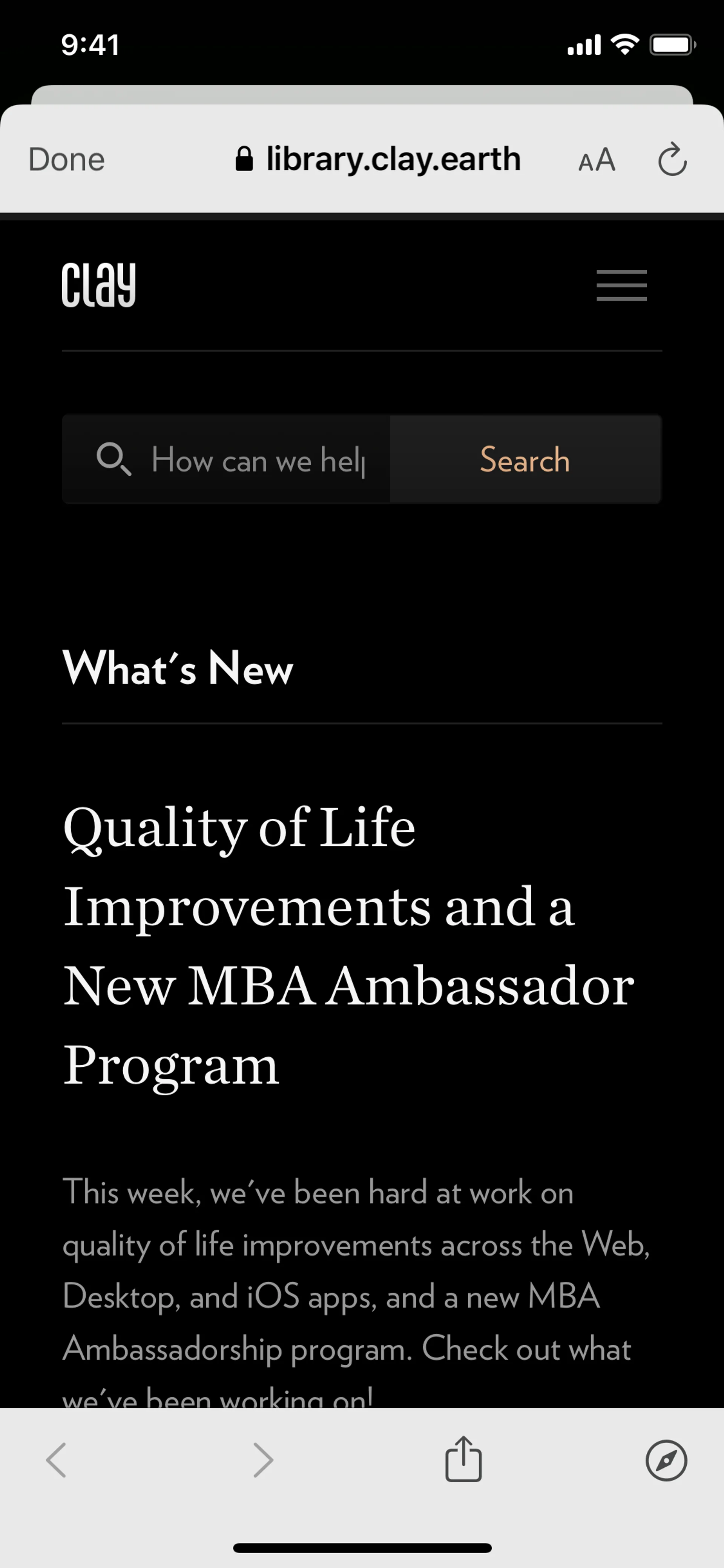Viewport: 724px width, 1568px height.
Task: Tap Done to close the browser view
Action: pos(66,160)
